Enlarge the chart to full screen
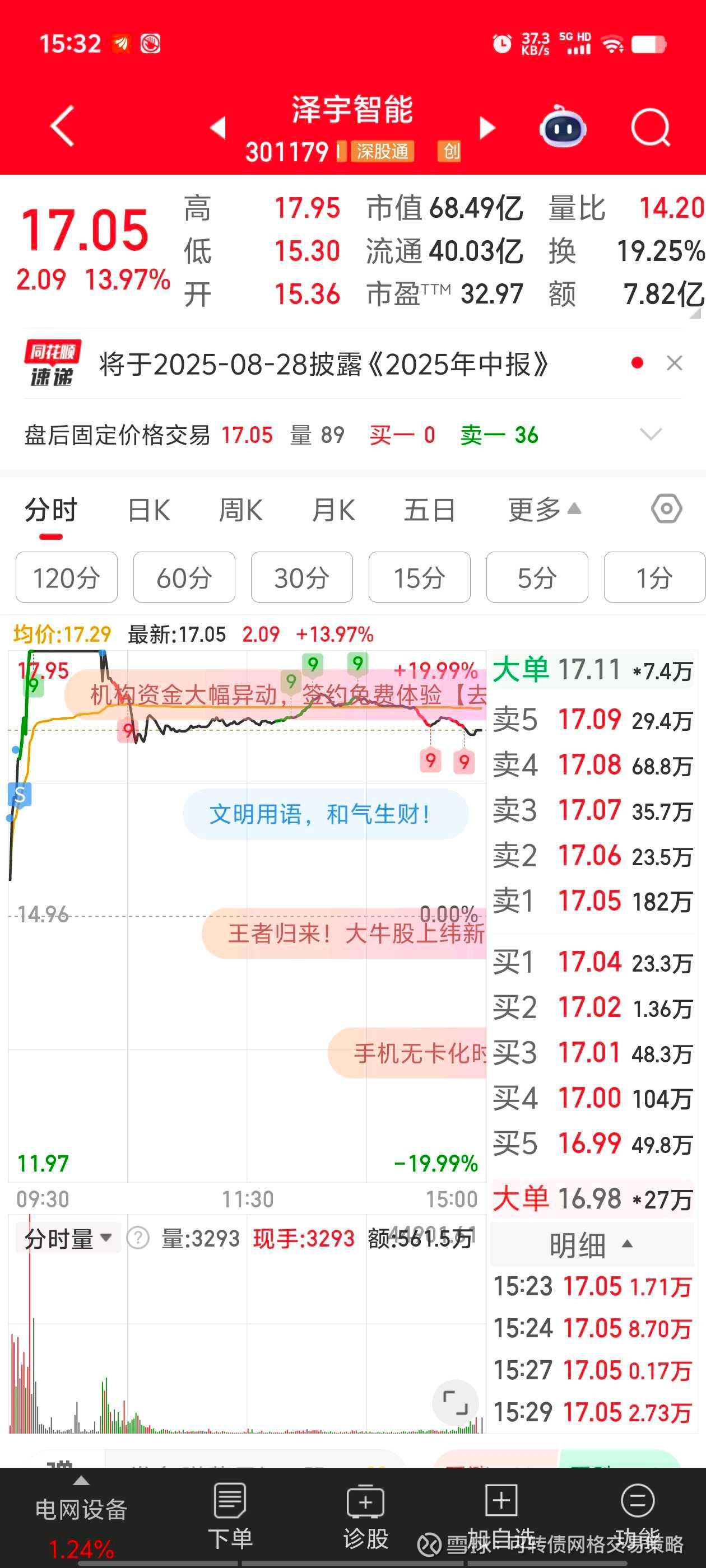The width and height of the screenshot is (706, 1568). pyautogui.click(x=455, y=1402)
